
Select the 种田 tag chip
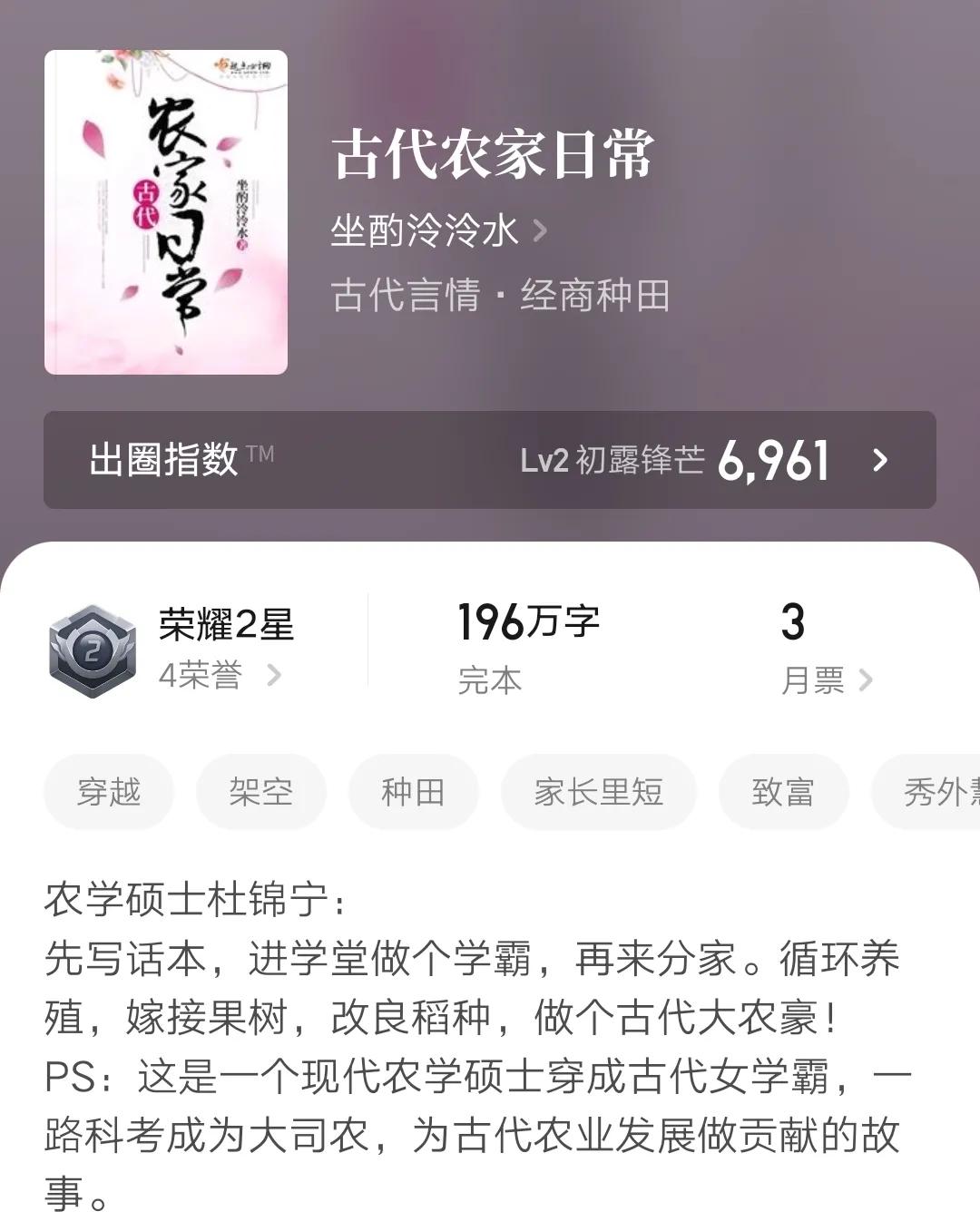coord(413,791)
